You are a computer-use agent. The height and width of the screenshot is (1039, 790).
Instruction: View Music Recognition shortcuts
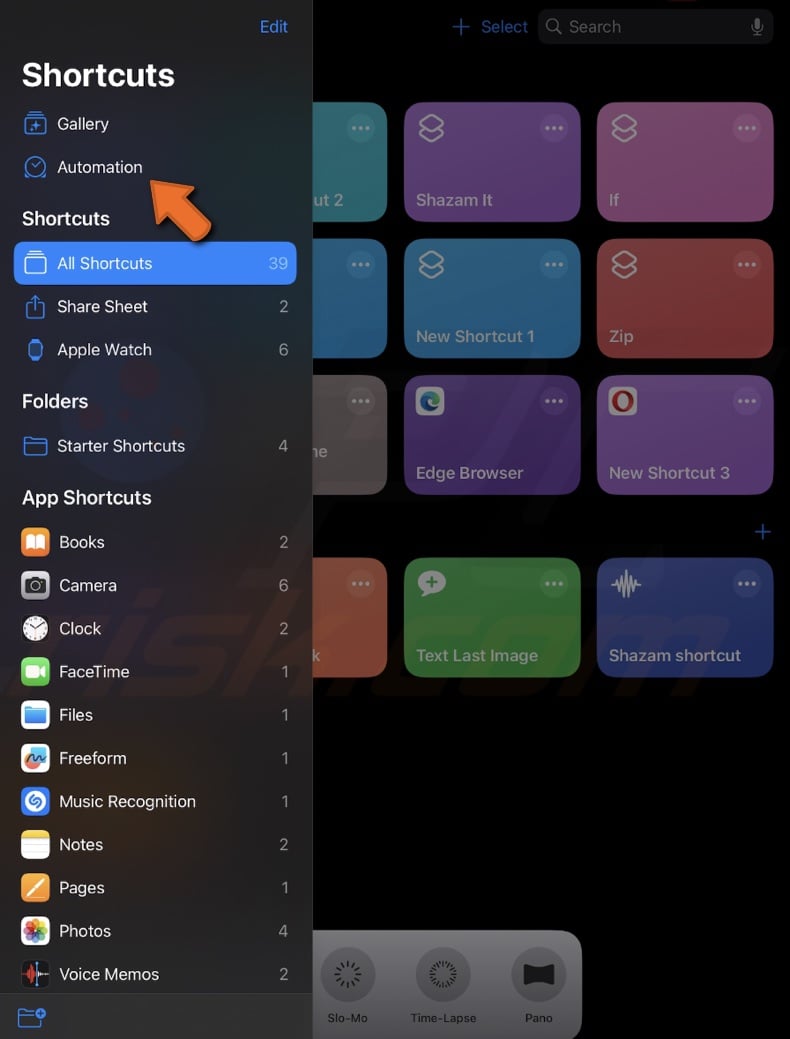pyautogui.click(x=127, y=801)
